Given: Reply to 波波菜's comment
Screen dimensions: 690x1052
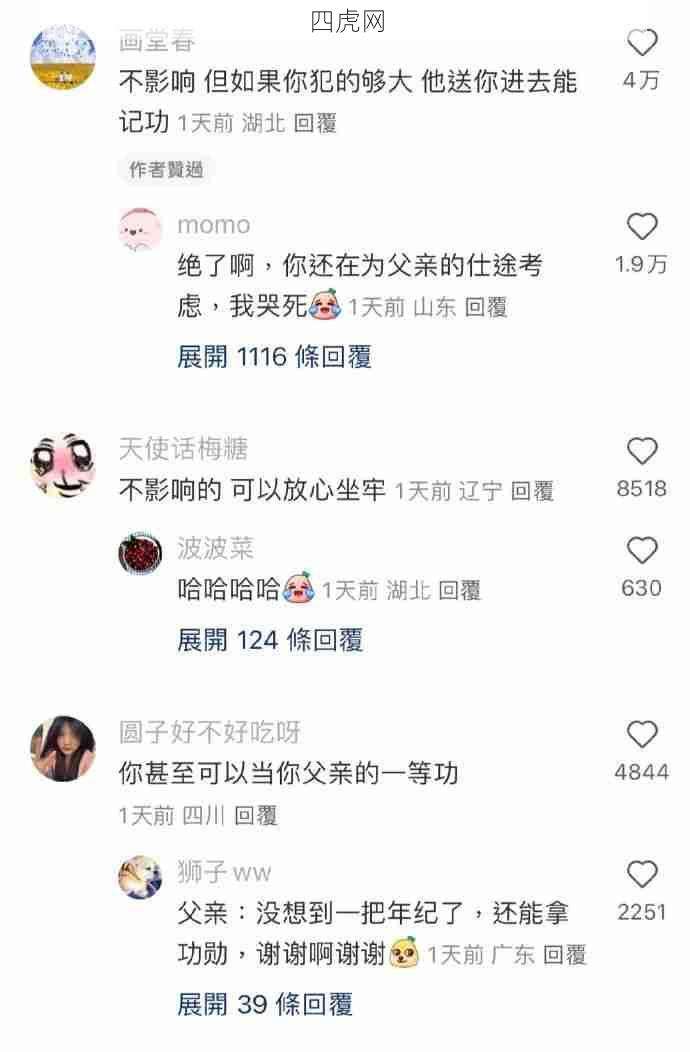Looking at the screenshot, I should tap(459, 590).
